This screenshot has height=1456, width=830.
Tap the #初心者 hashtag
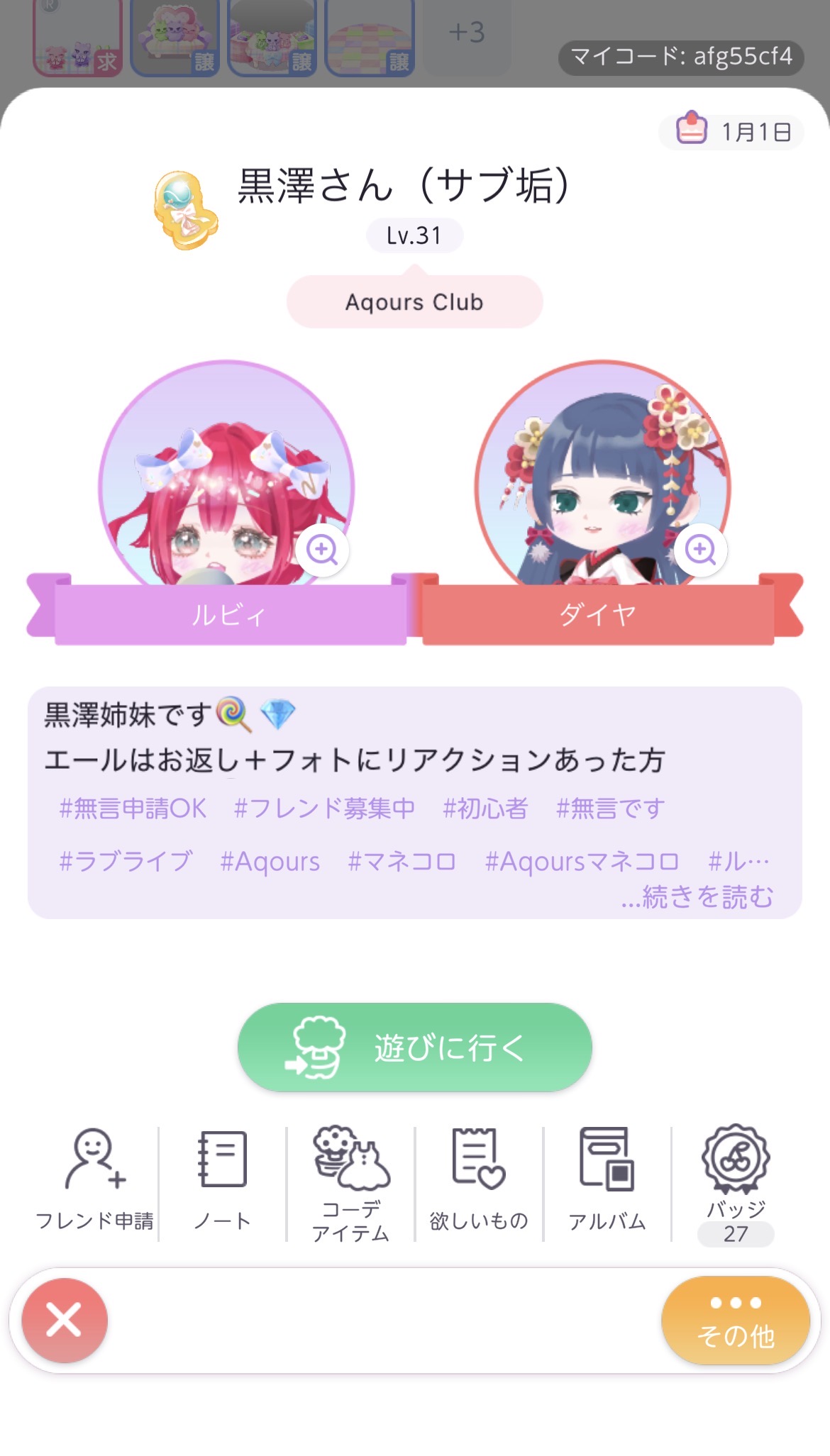coord(485,808)
